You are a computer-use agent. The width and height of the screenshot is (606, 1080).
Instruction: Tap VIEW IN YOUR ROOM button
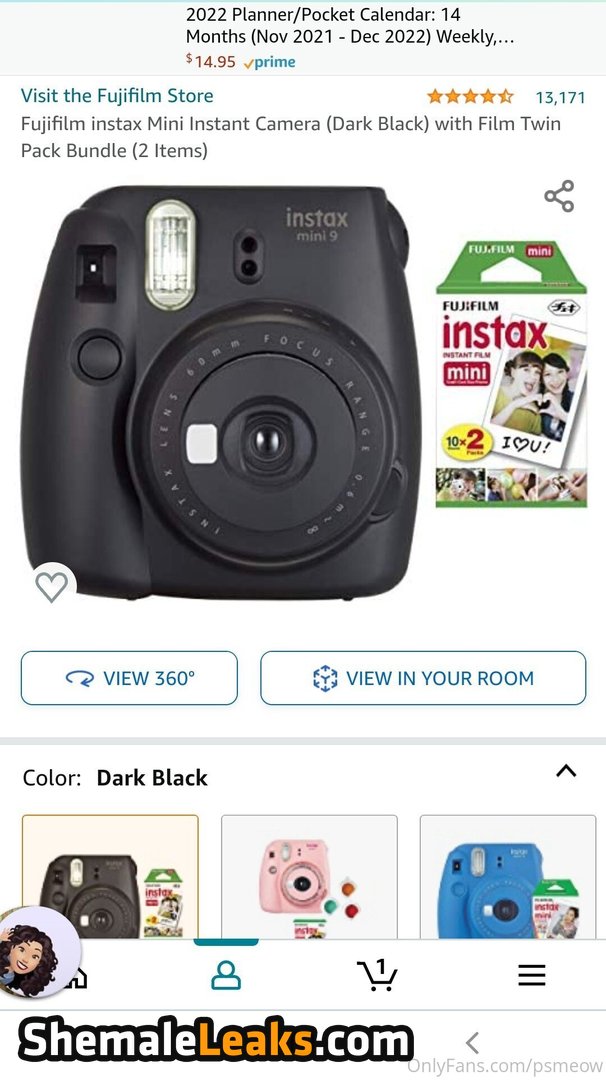pyautogui.click(x=423, y=678)
